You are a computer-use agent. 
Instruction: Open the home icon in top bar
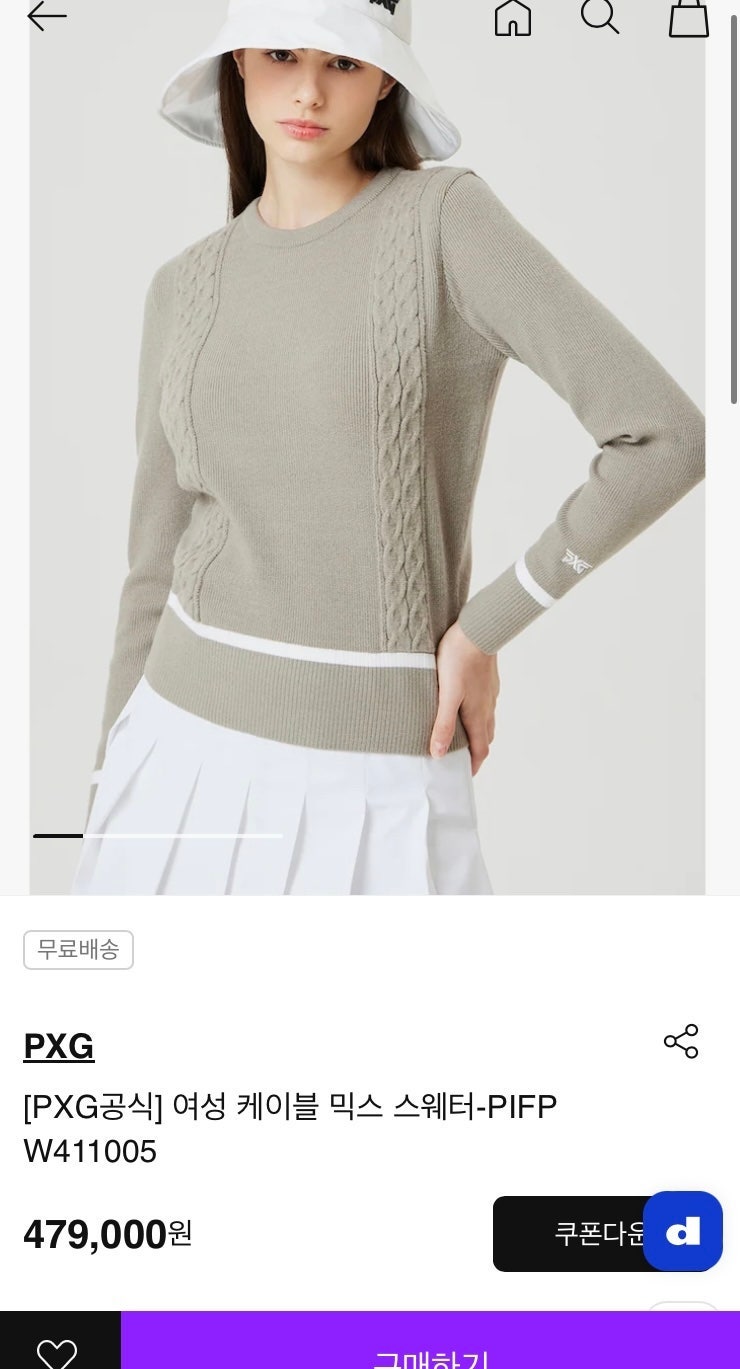tap(513, 17)
